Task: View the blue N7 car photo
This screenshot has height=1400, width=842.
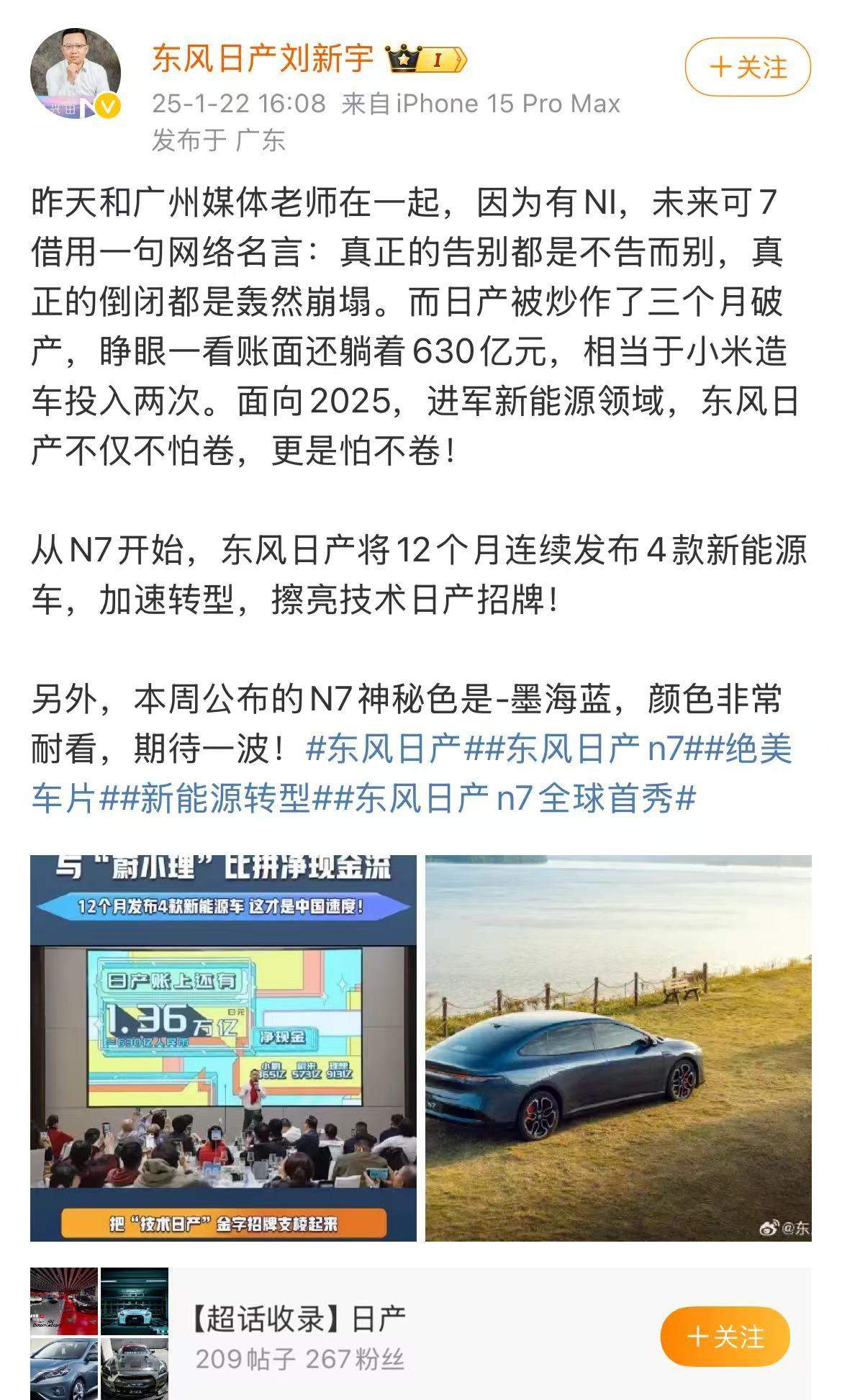Action: (618, 1048)
